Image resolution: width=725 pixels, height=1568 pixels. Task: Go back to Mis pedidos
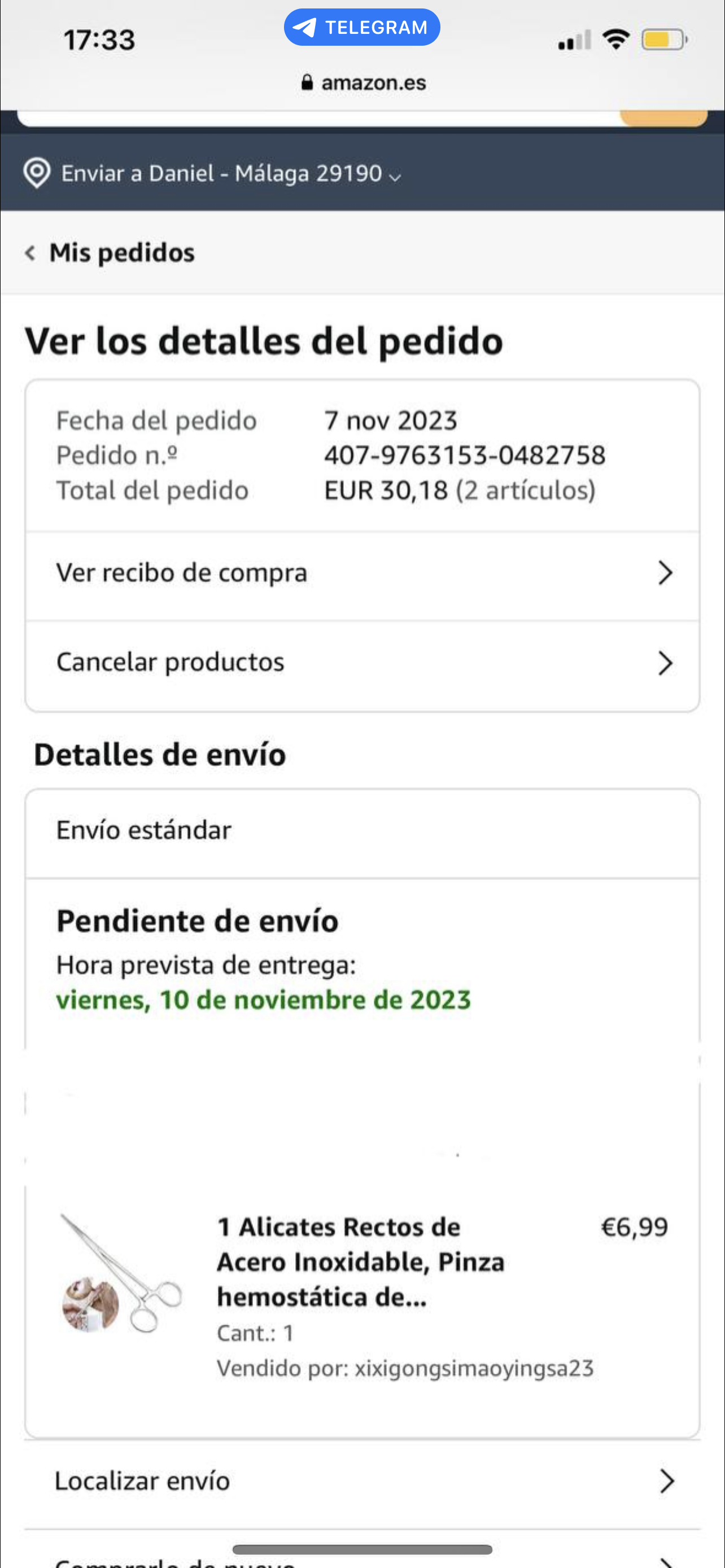pyautogui.click(x=111, y=253)
